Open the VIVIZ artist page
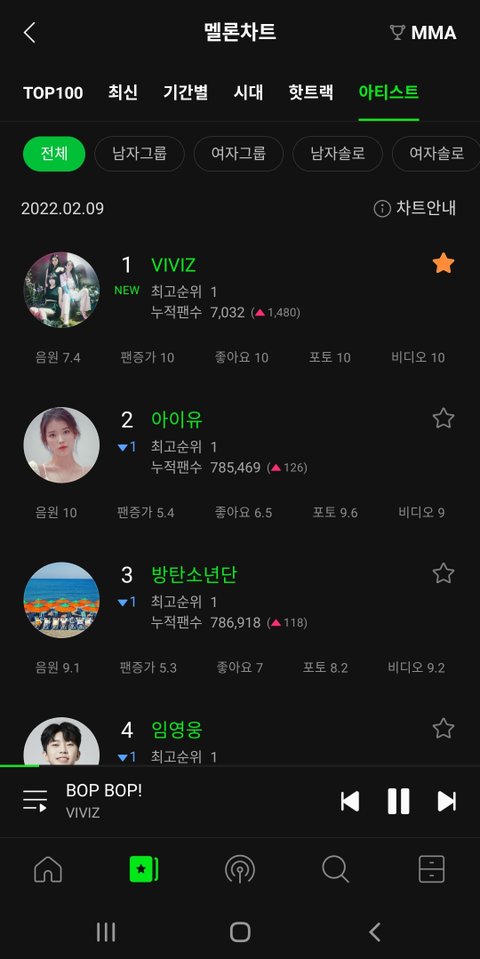Screen dimensions: 480x959 [x=173, y=265]
